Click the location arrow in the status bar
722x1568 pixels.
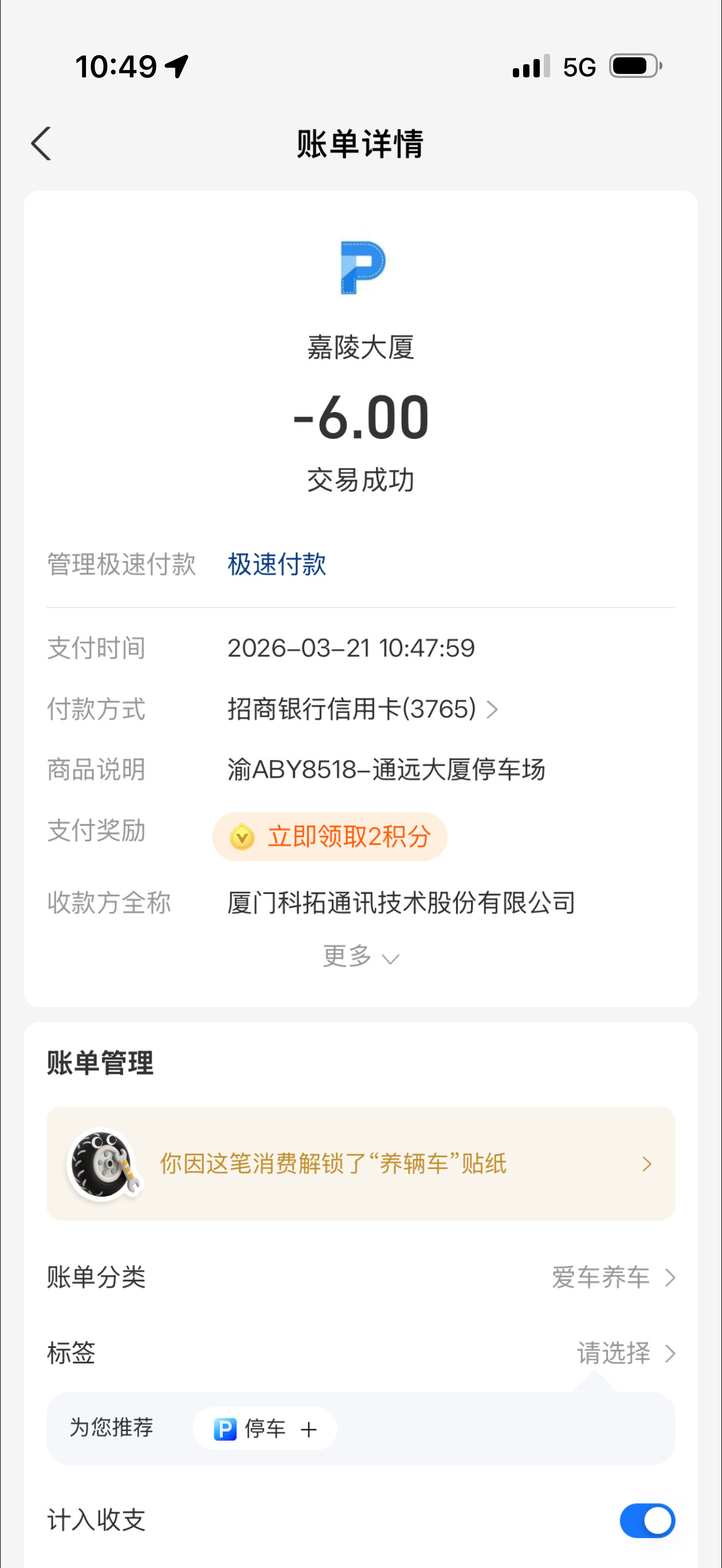point(175,67)
